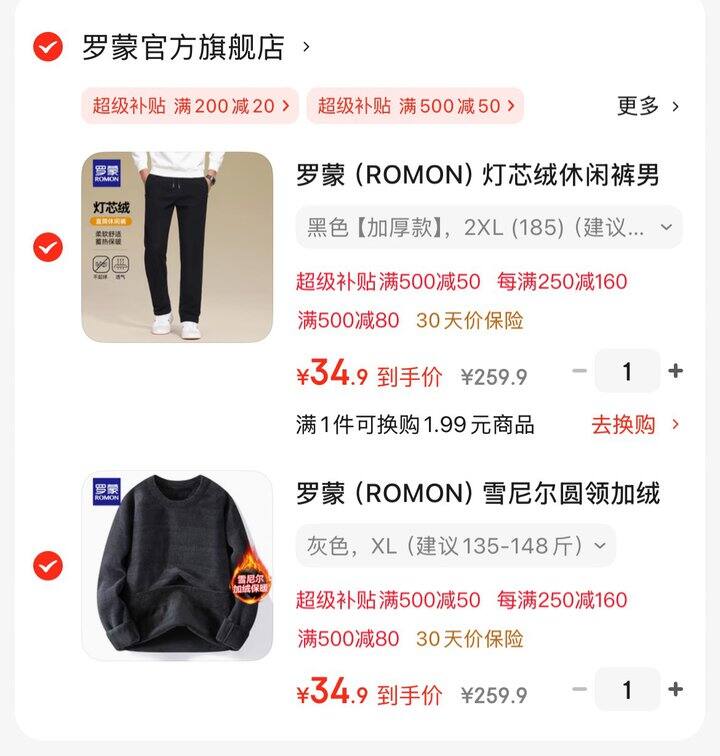This screenshot has height=756, width=720.
Task: Increase the 雪尼尔圆领加绒 quantity
Action: [x=676, y=690]
